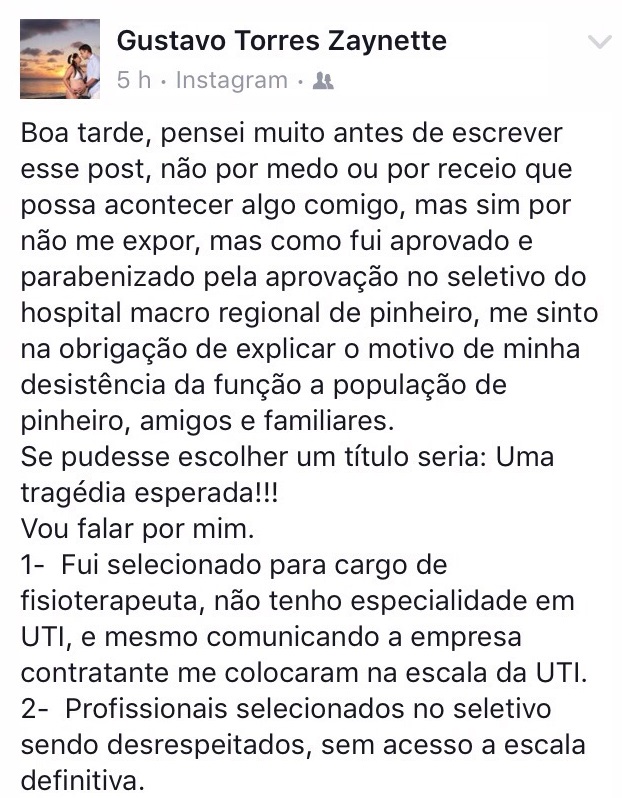Open the post options chevron
Image resolution: width=622 pixels, height=798 pixels.
[598, 42]
